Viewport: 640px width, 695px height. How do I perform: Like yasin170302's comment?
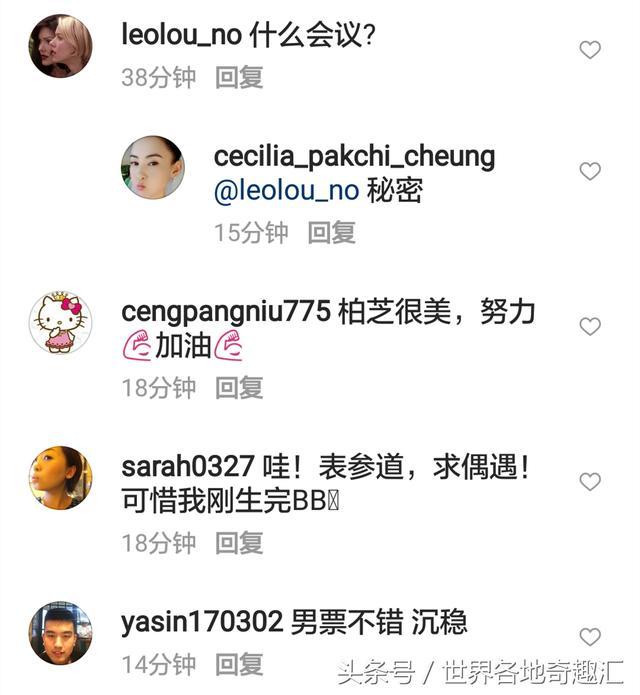click(590, 637)
